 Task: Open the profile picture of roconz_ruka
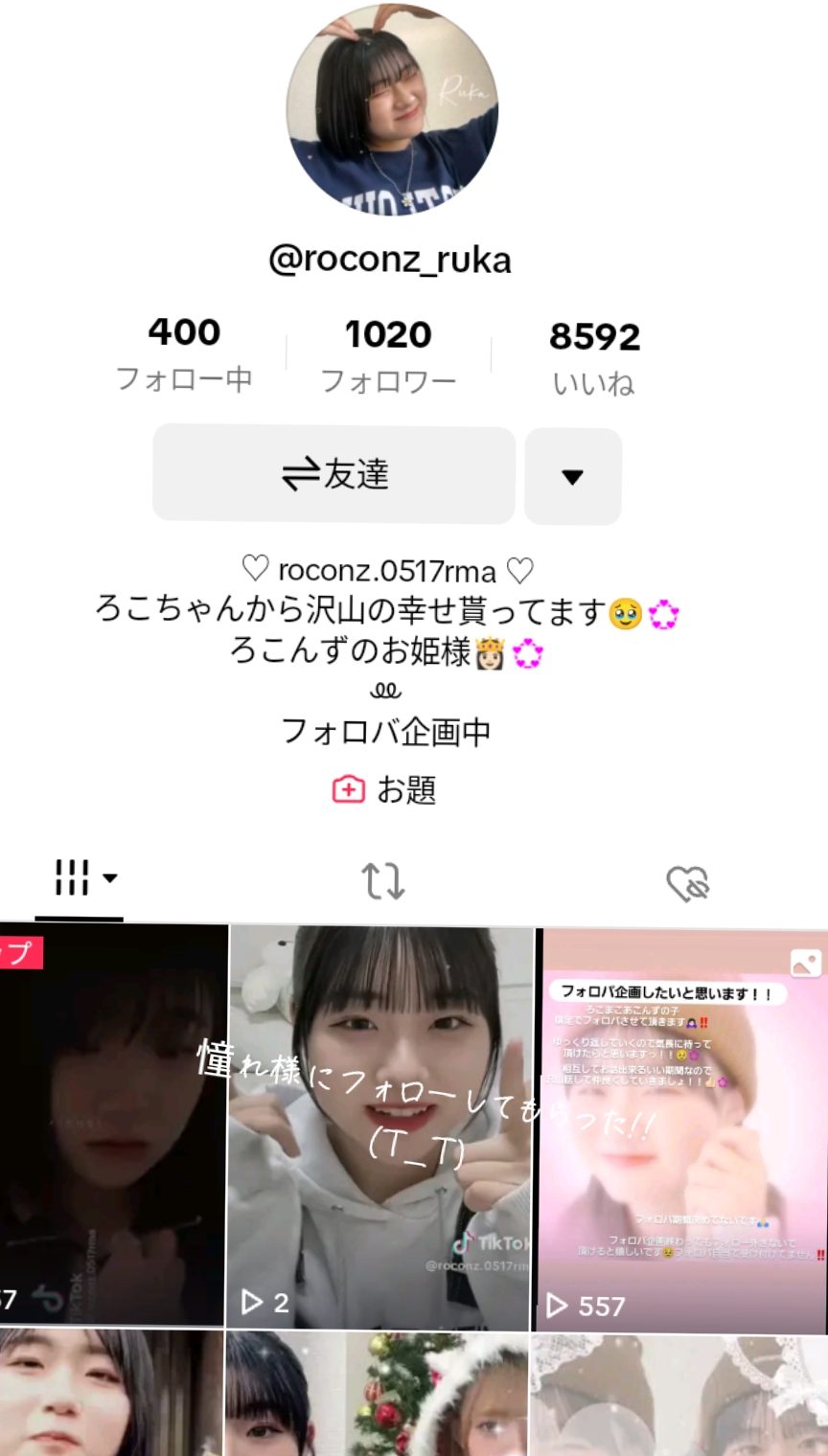(x=392, y=108)
